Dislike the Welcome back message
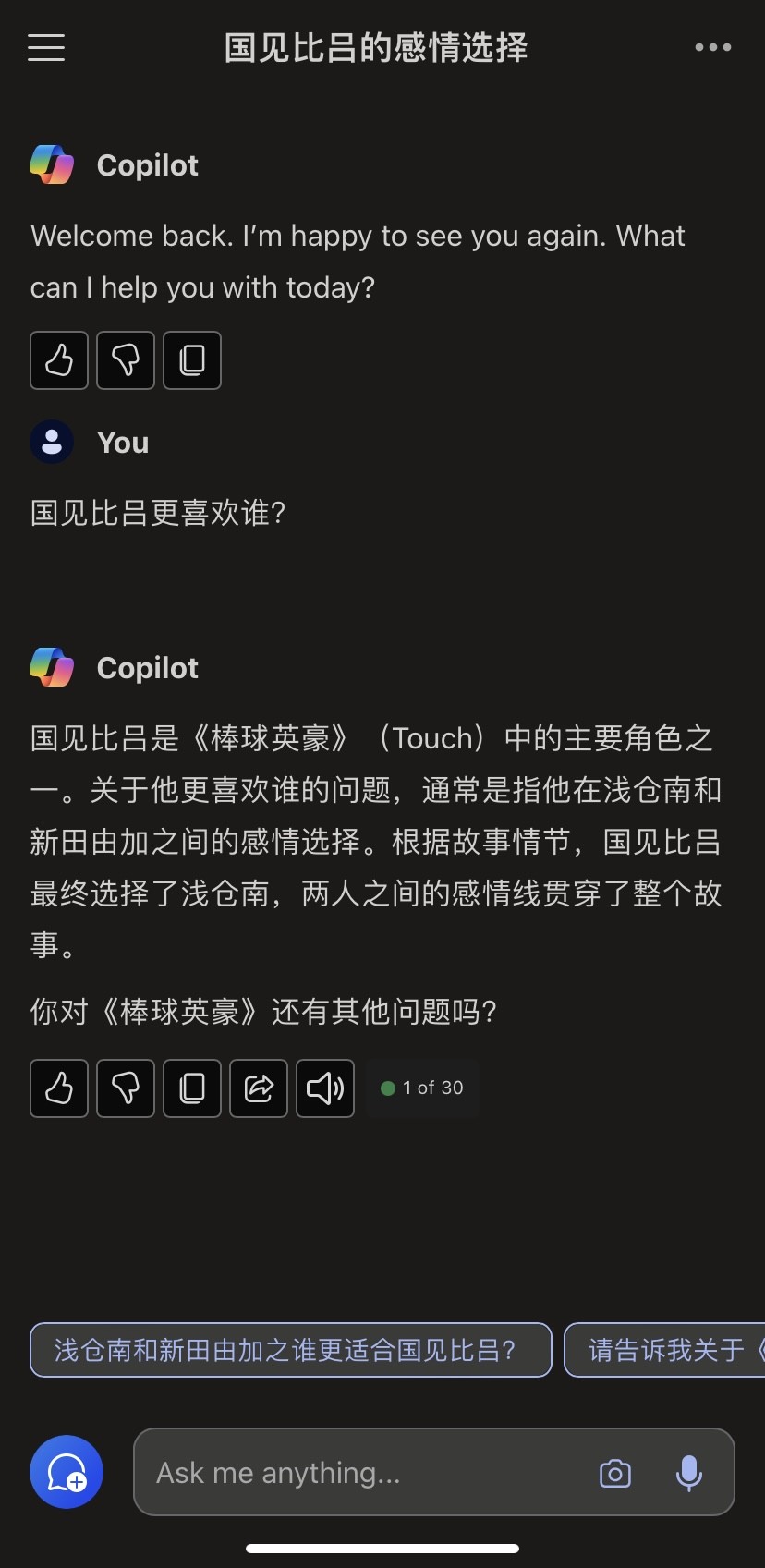Image resolution: width=765 pixels, height=1568 pixels. coord(126,360)
